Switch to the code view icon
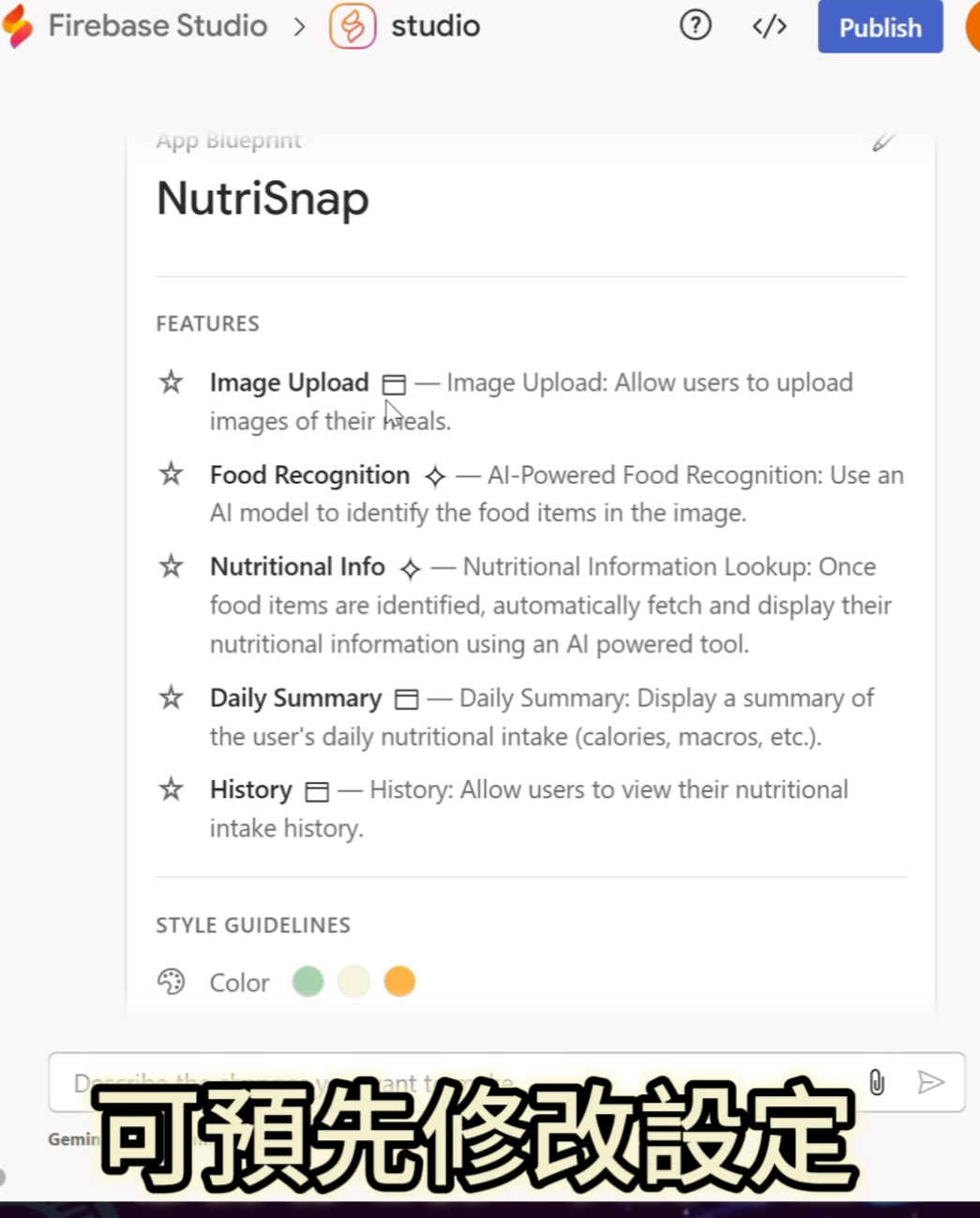Image resolution: width=980 pixels, height=1218 pixels. (769, 26)
